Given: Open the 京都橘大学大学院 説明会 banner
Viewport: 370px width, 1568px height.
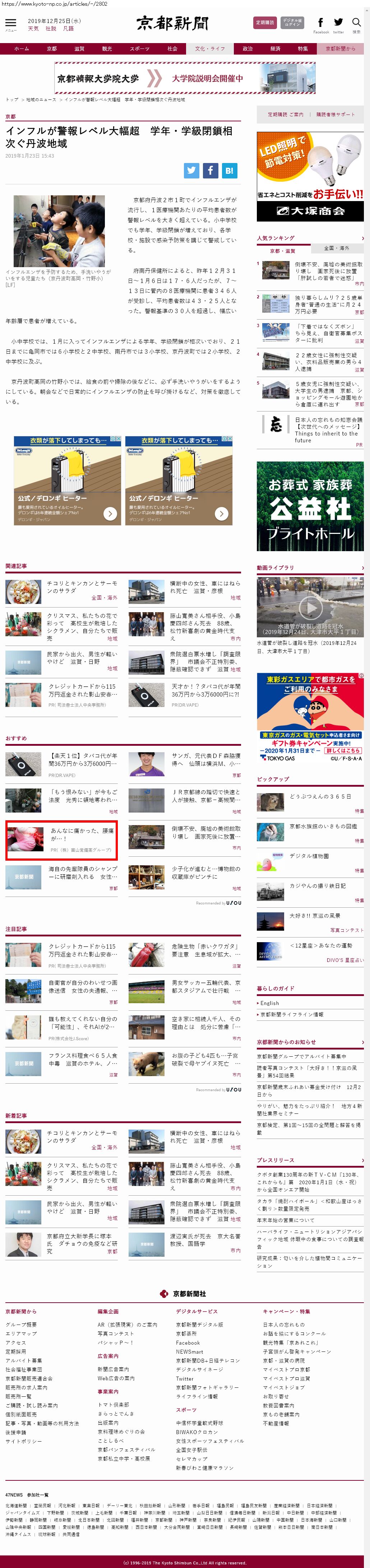Looking at the screenshot, I should [185, 79].
